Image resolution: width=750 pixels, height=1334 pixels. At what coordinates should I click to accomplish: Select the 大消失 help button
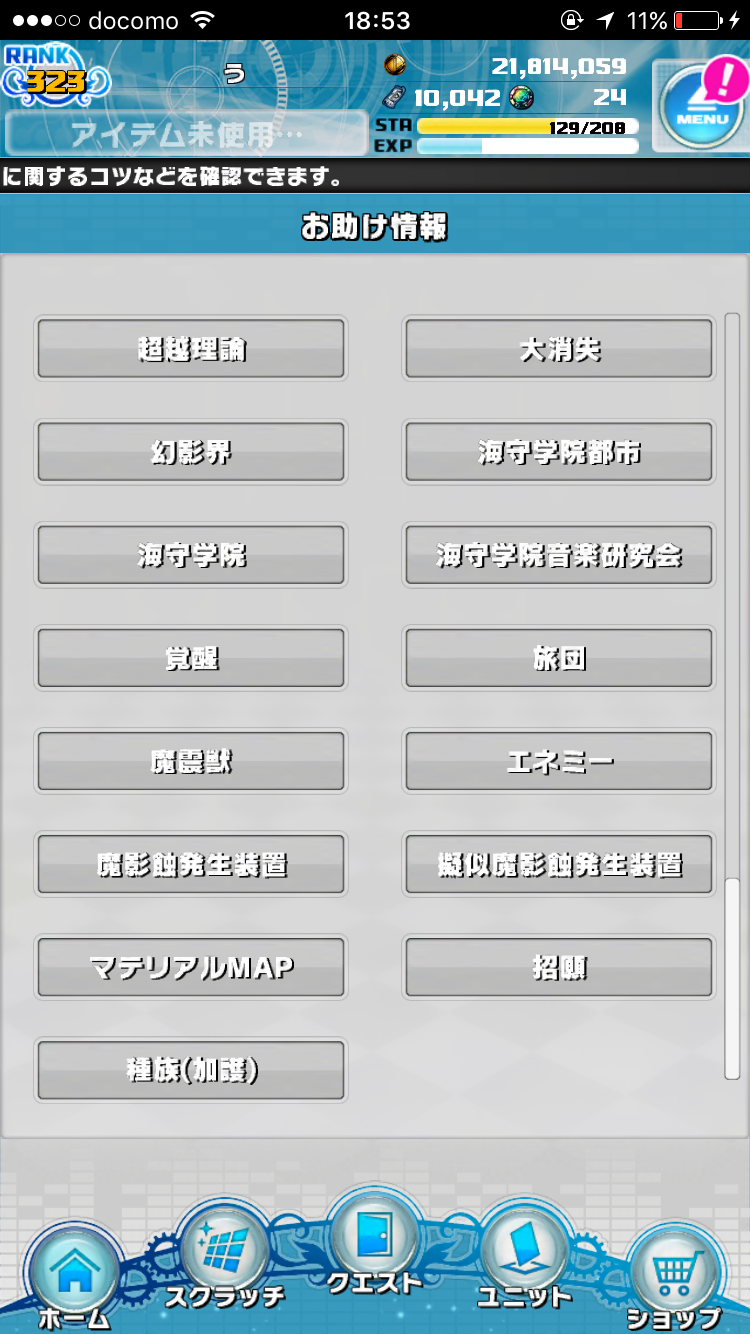559,349
